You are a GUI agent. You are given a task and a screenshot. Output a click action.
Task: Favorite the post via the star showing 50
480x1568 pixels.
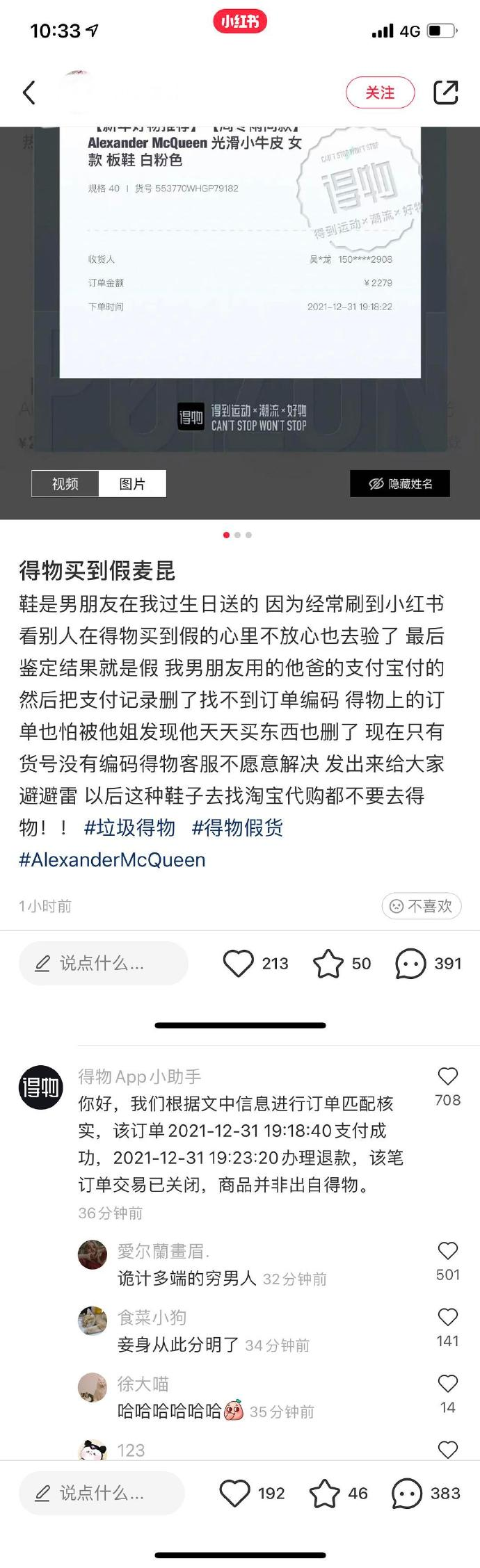pyautogui.click(x=328, y=964)
